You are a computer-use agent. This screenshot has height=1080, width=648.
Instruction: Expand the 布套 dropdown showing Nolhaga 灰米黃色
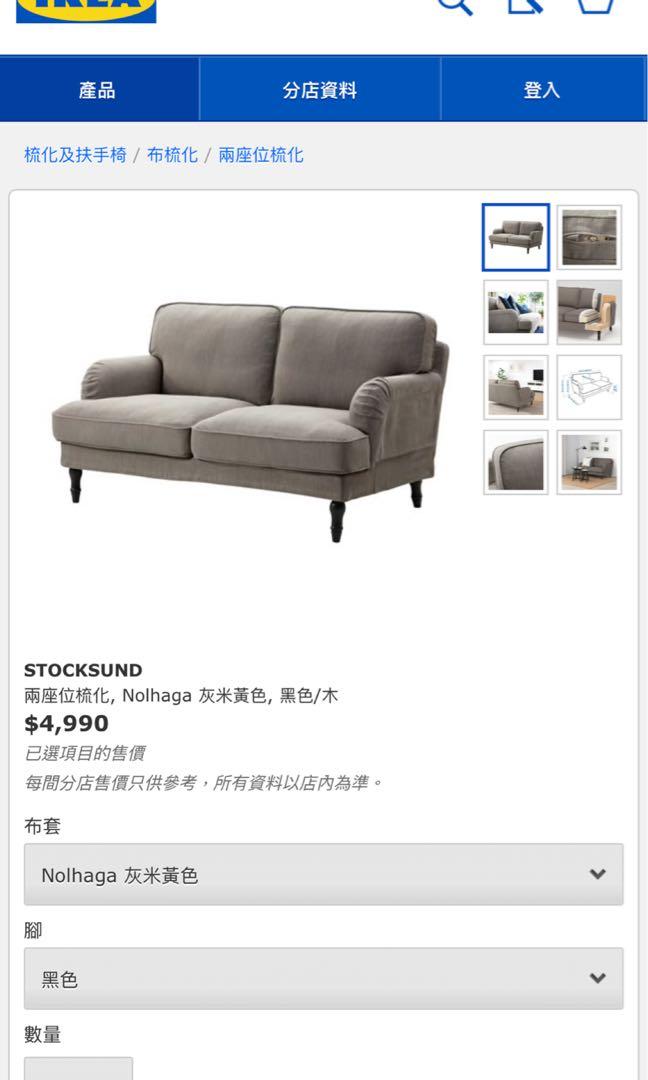tap(323, 875)
